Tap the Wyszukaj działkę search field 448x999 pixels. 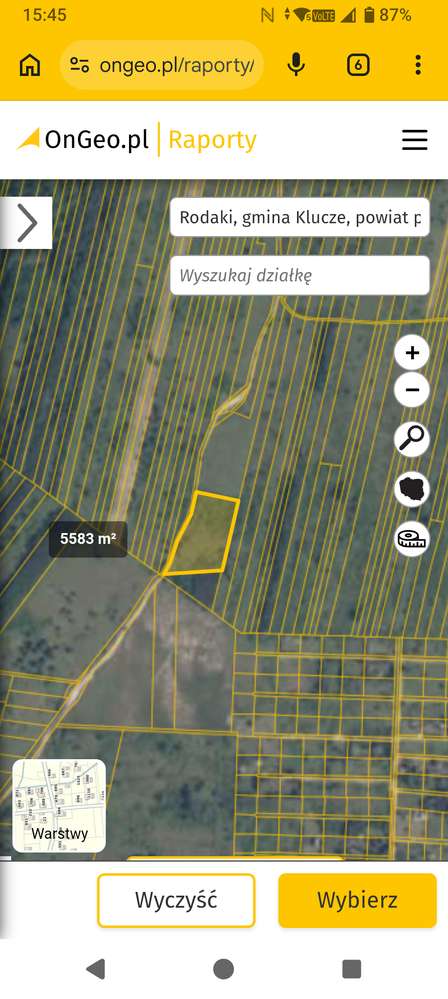pyautogui.click(x=300, y=275)
